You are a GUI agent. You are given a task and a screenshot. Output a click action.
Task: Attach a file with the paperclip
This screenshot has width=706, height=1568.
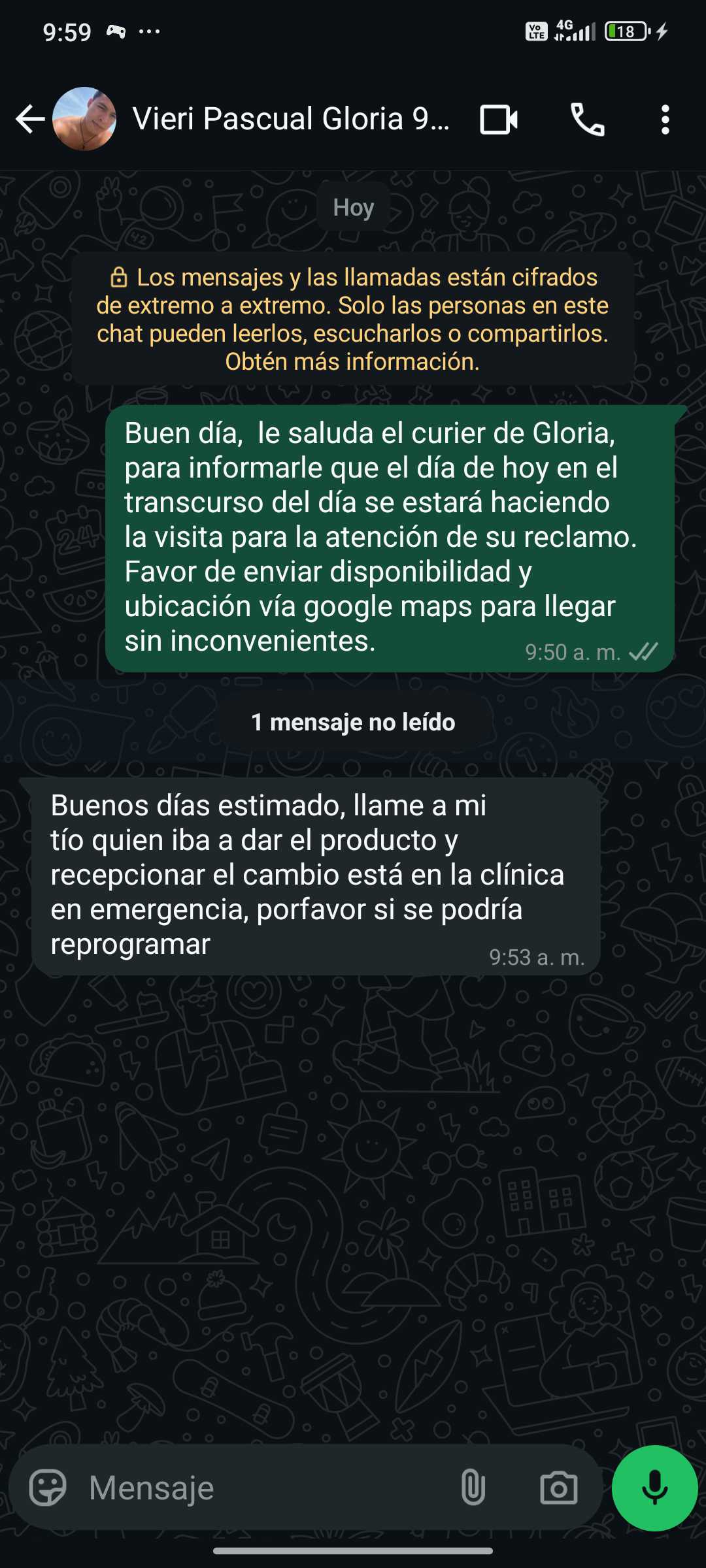pyautogui.click(x=473, y=1488)
